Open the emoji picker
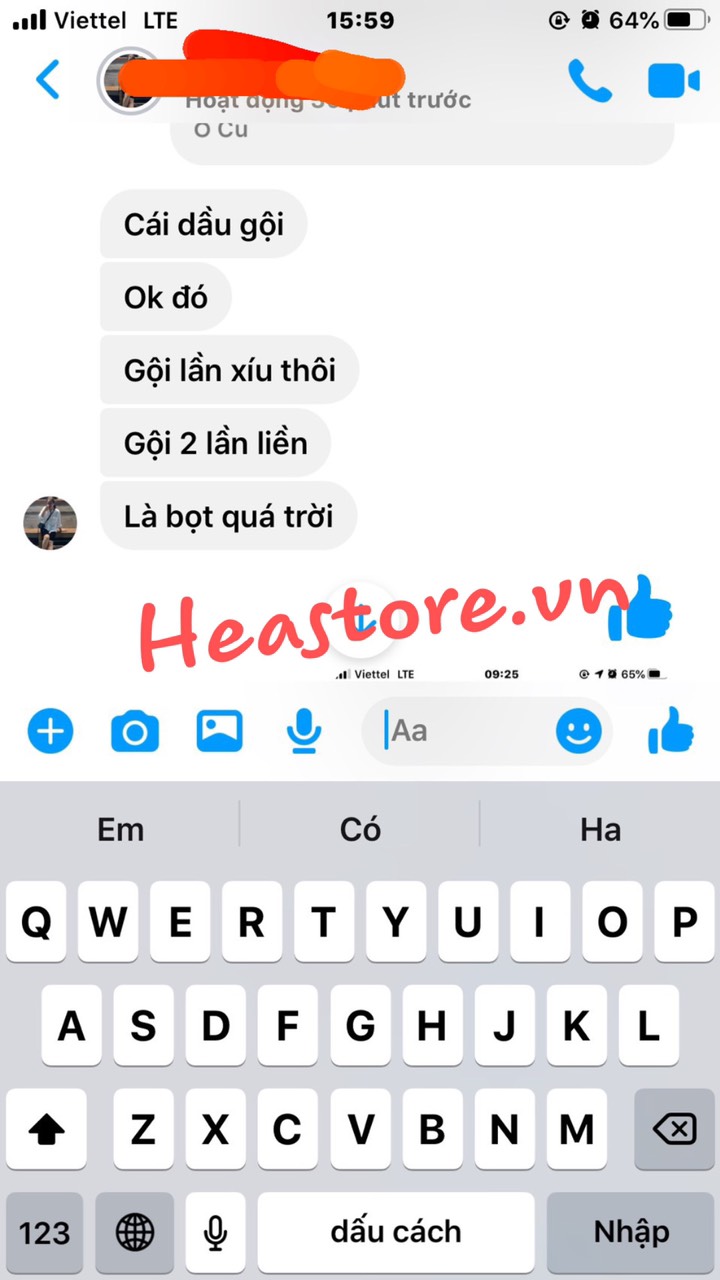This screenshot has height=1280, width=720. coord(578,732)
